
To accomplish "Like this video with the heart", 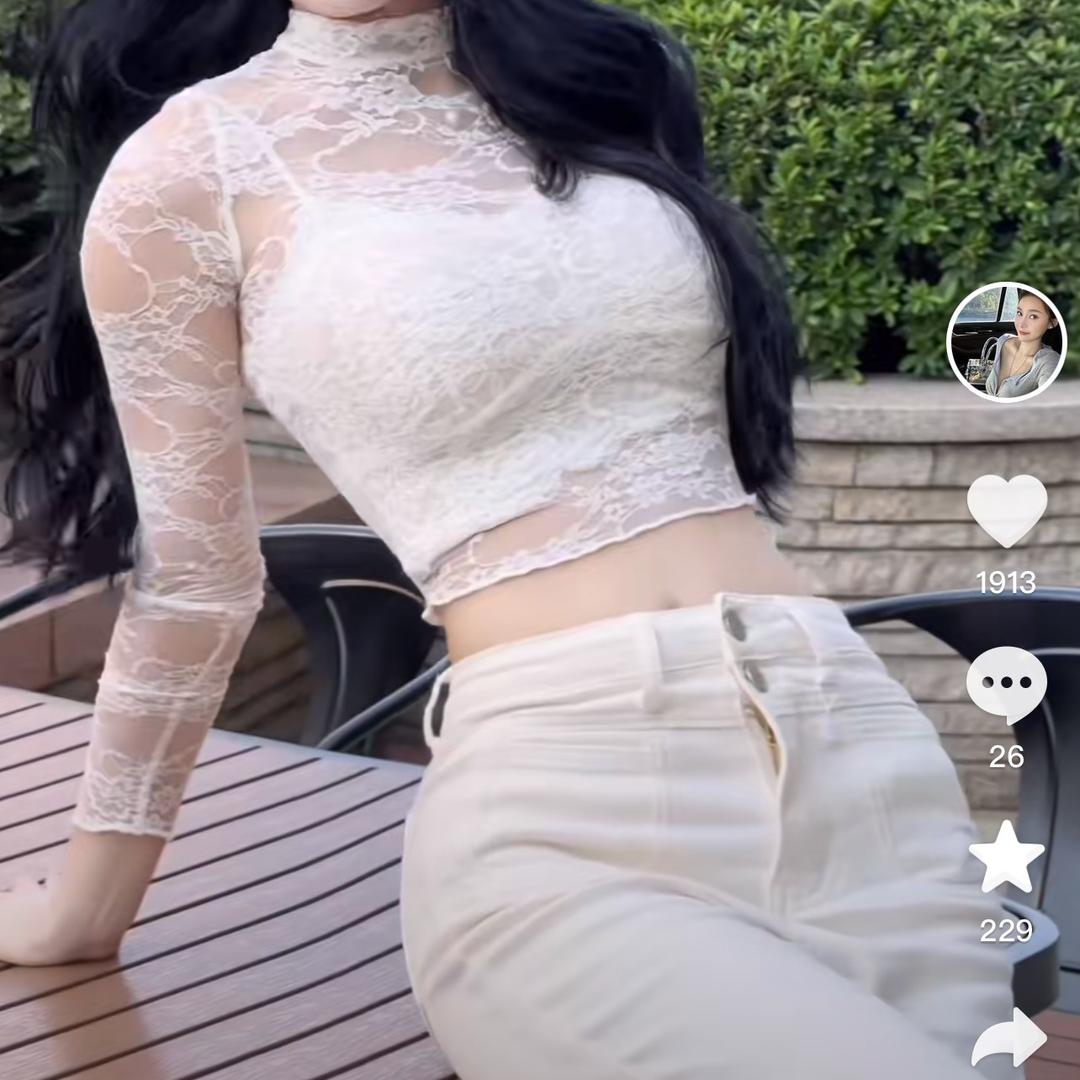I will 1006,510.
